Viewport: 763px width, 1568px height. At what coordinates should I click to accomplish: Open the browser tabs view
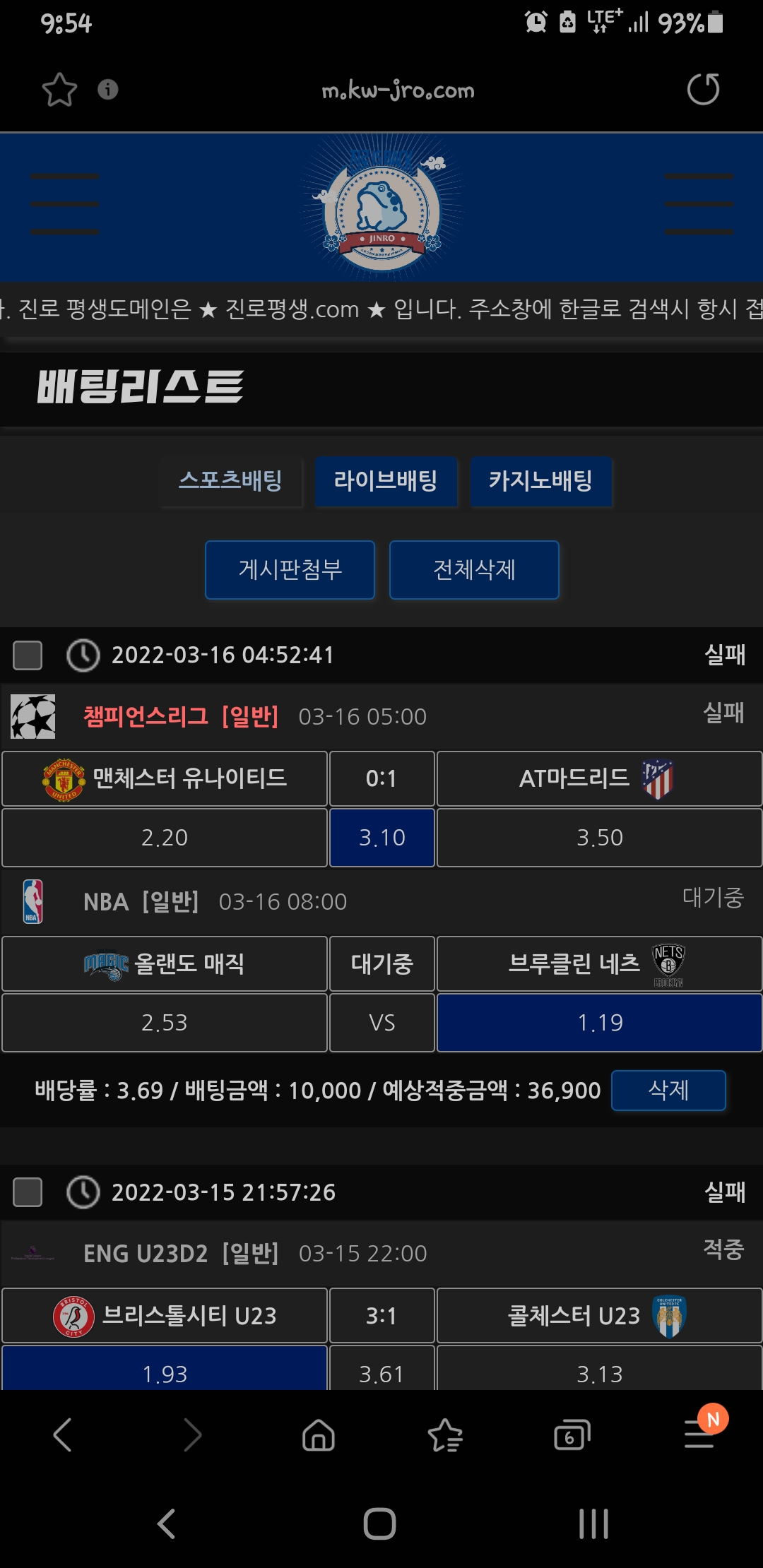tap(572, 1435)
